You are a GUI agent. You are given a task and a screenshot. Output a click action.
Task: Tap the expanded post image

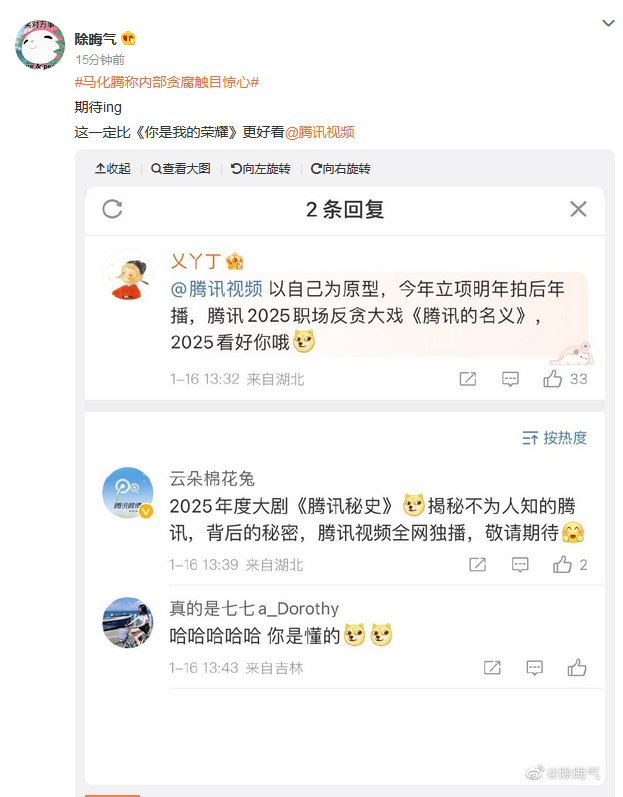click(344, 480)
